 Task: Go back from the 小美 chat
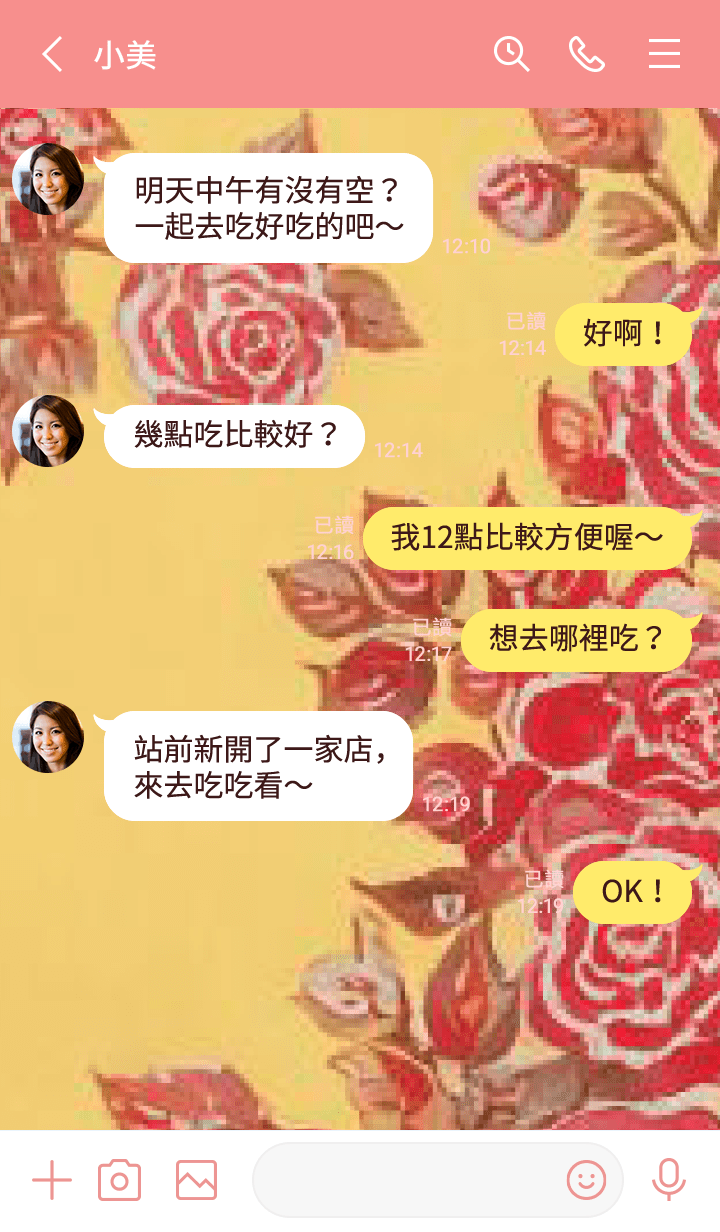tap(52, 54)
